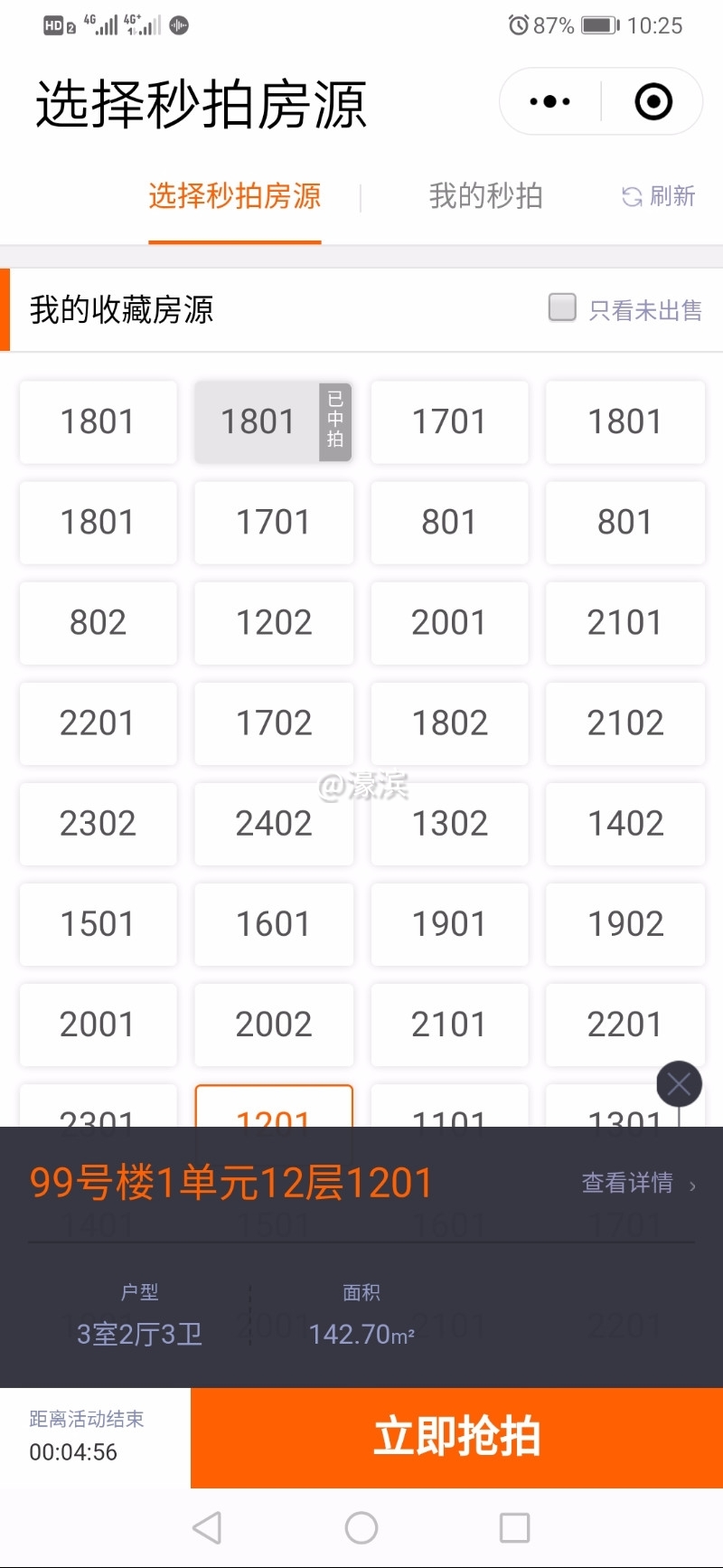Go back with the system back button
723x1568 pixels.
(x=207, y=1527)
